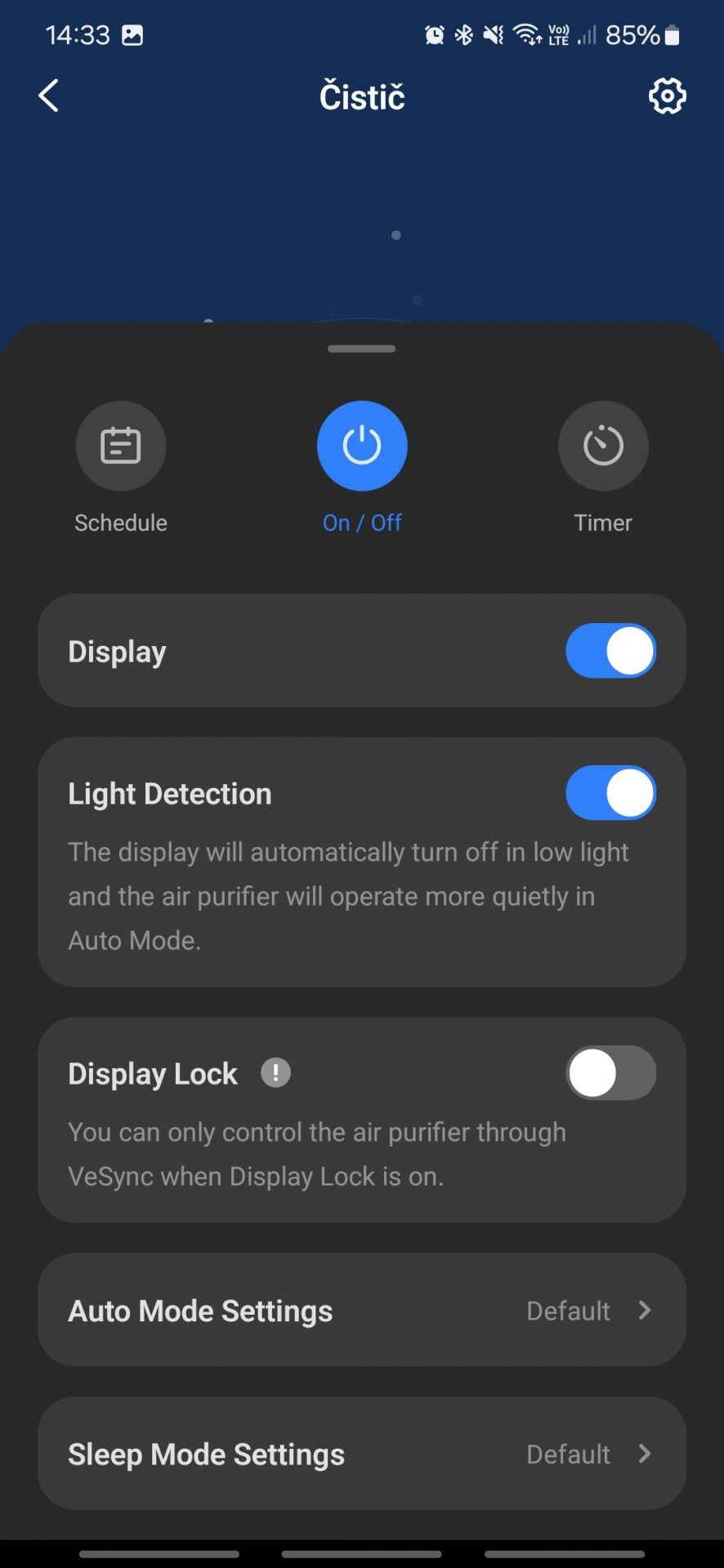
Task: Open Sleep Mode Settings
Action: pyautogui.click(x=362, y=1454)
